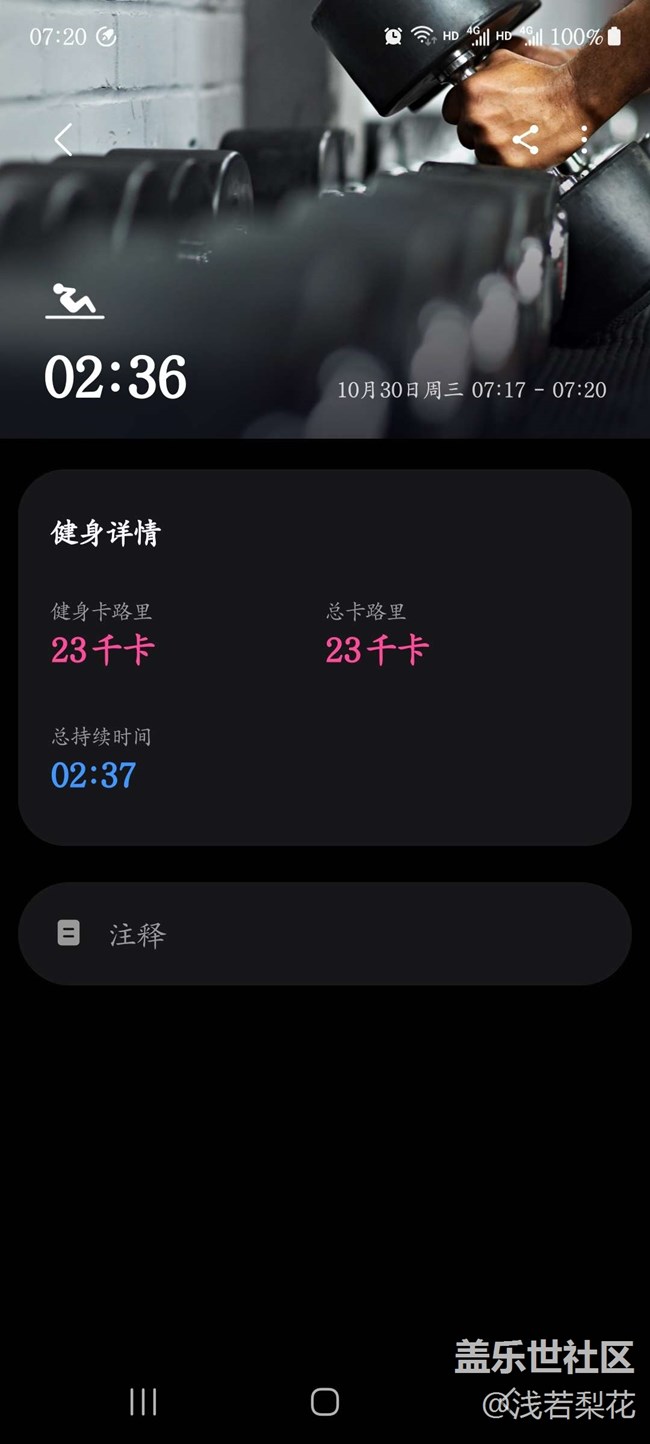This screenshot has height=1444, width=650.
Task: Go back using the top-left arrow
Action: [63, 140]
